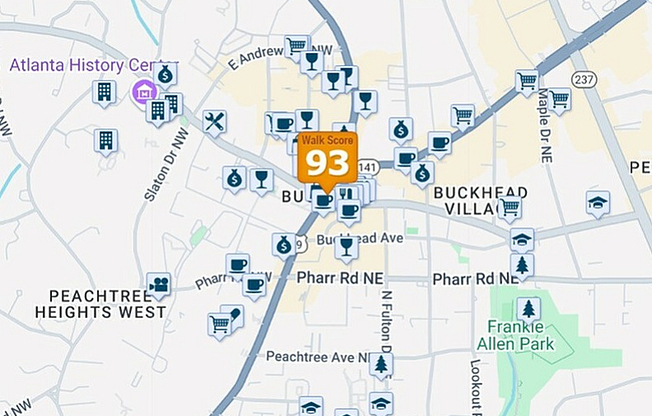Tap the dollar marker beside Buckhead Ave
Viewport: 652px width, 416px height.
tap(283, 244)
